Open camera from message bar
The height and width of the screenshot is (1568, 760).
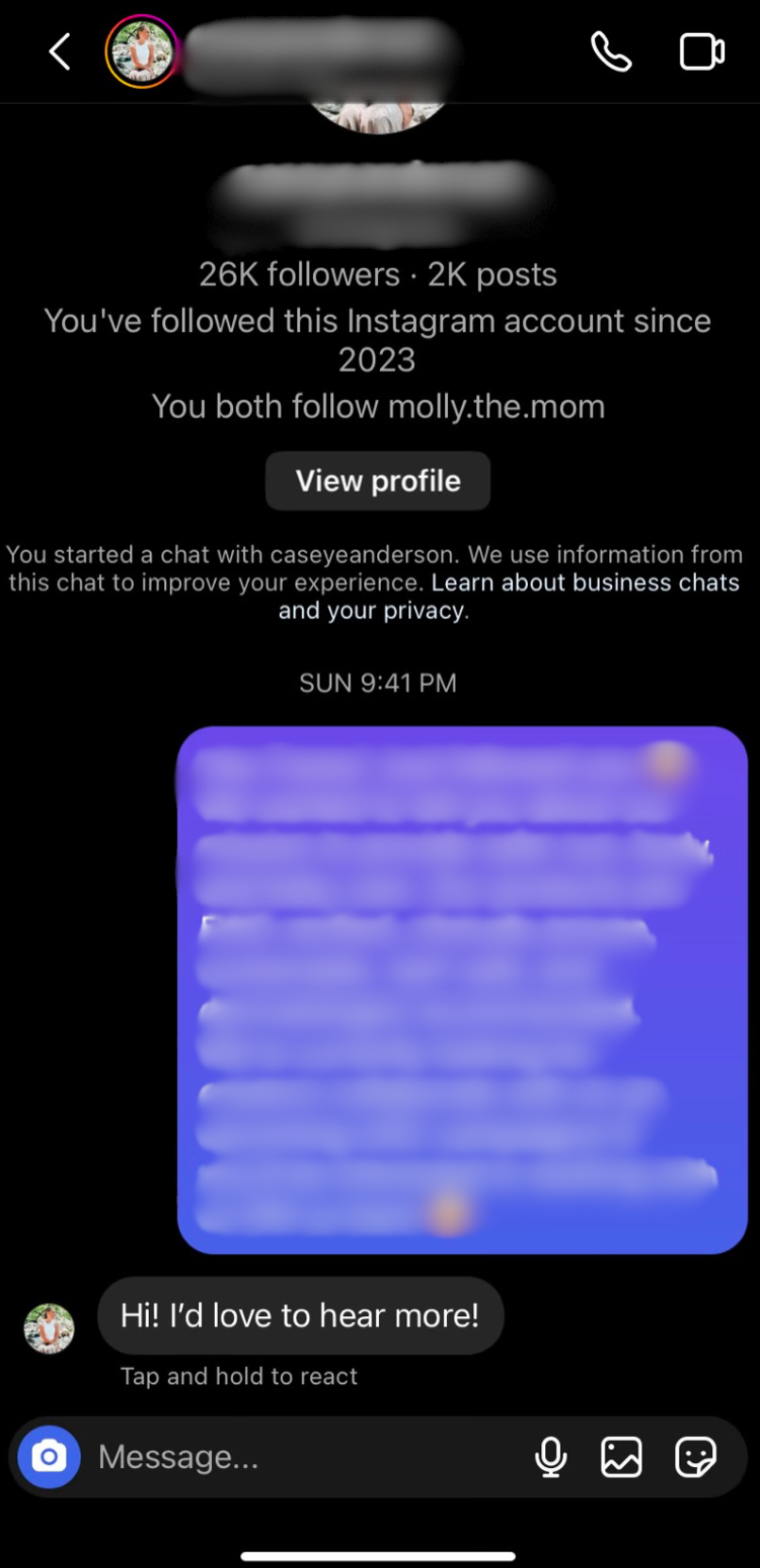point(49,1457)
